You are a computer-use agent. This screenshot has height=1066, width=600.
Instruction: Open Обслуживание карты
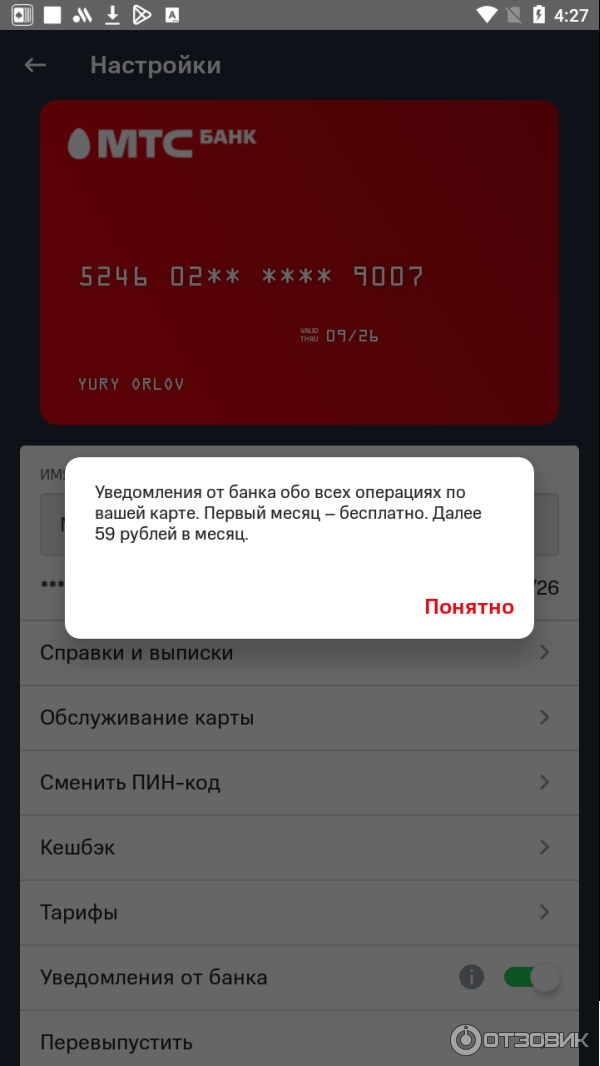click(298, 718)
